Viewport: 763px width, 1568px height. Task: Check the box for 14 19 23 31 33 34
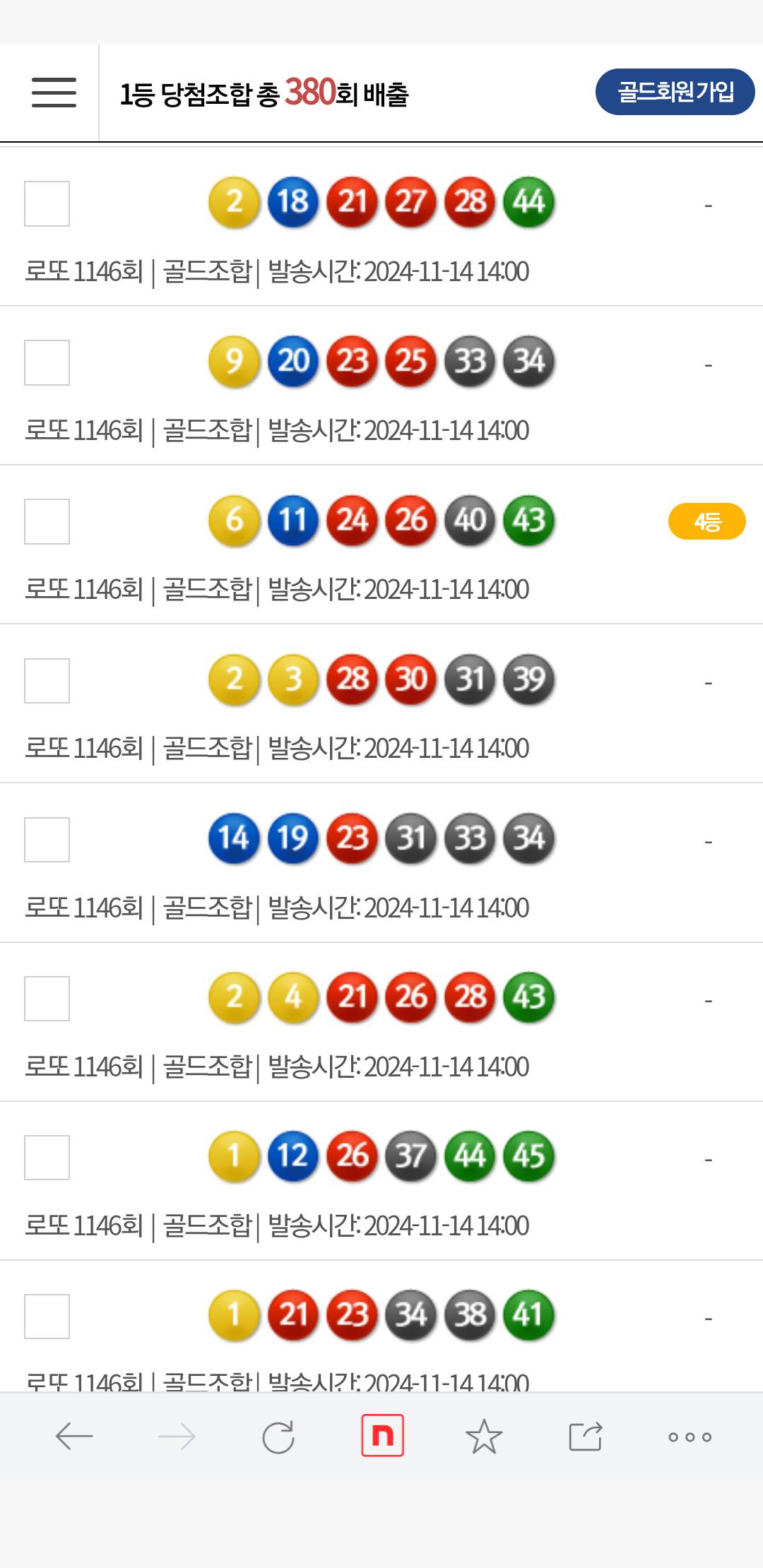click(47, 840)
